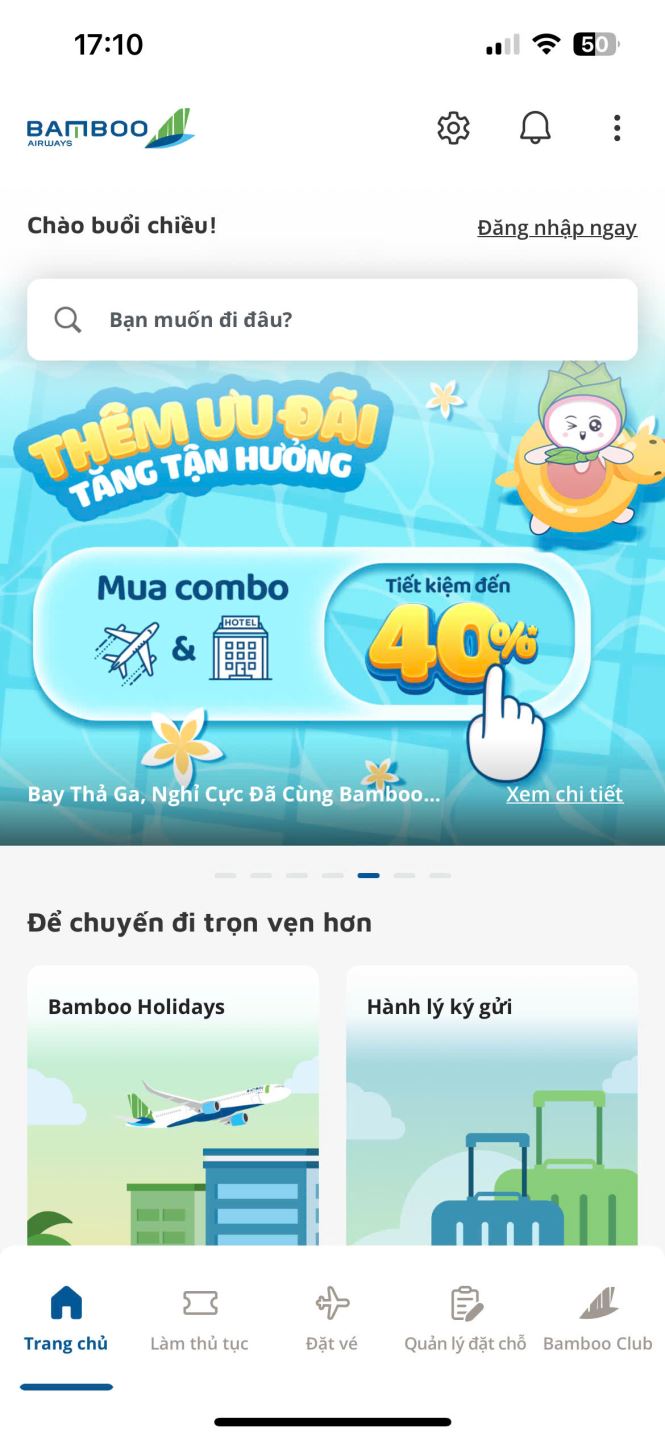Viewport: 665px width, 1440px height.
Task: Open the three-dot overflow menu
Action: coord(616,128)
